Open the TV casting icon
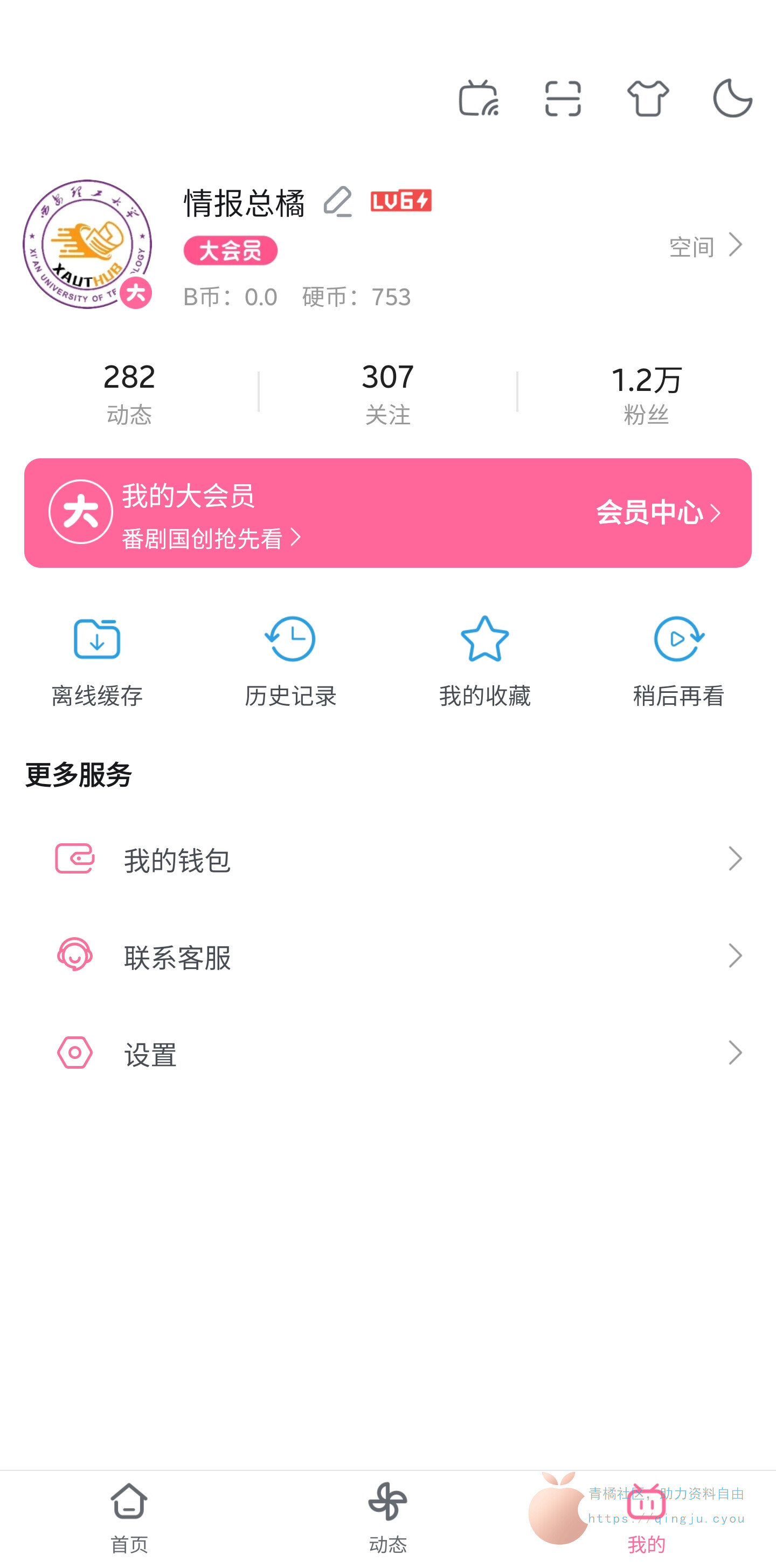The height and width of the screenshot is (1568, 776). (x=478, y=98)
